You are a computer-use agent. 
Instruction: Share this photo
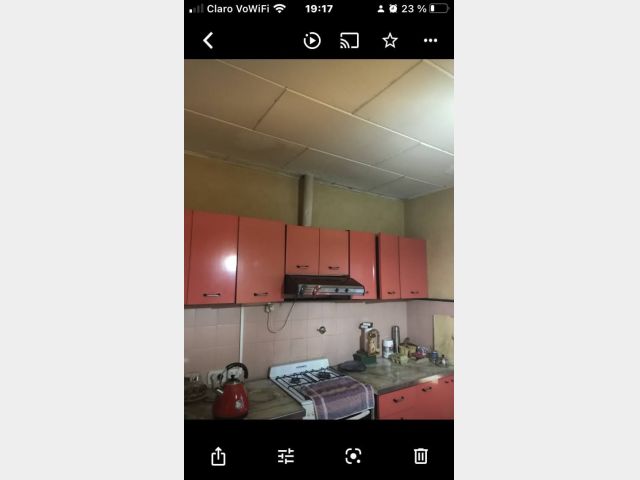pyautogui.click(x=218, y=456)
